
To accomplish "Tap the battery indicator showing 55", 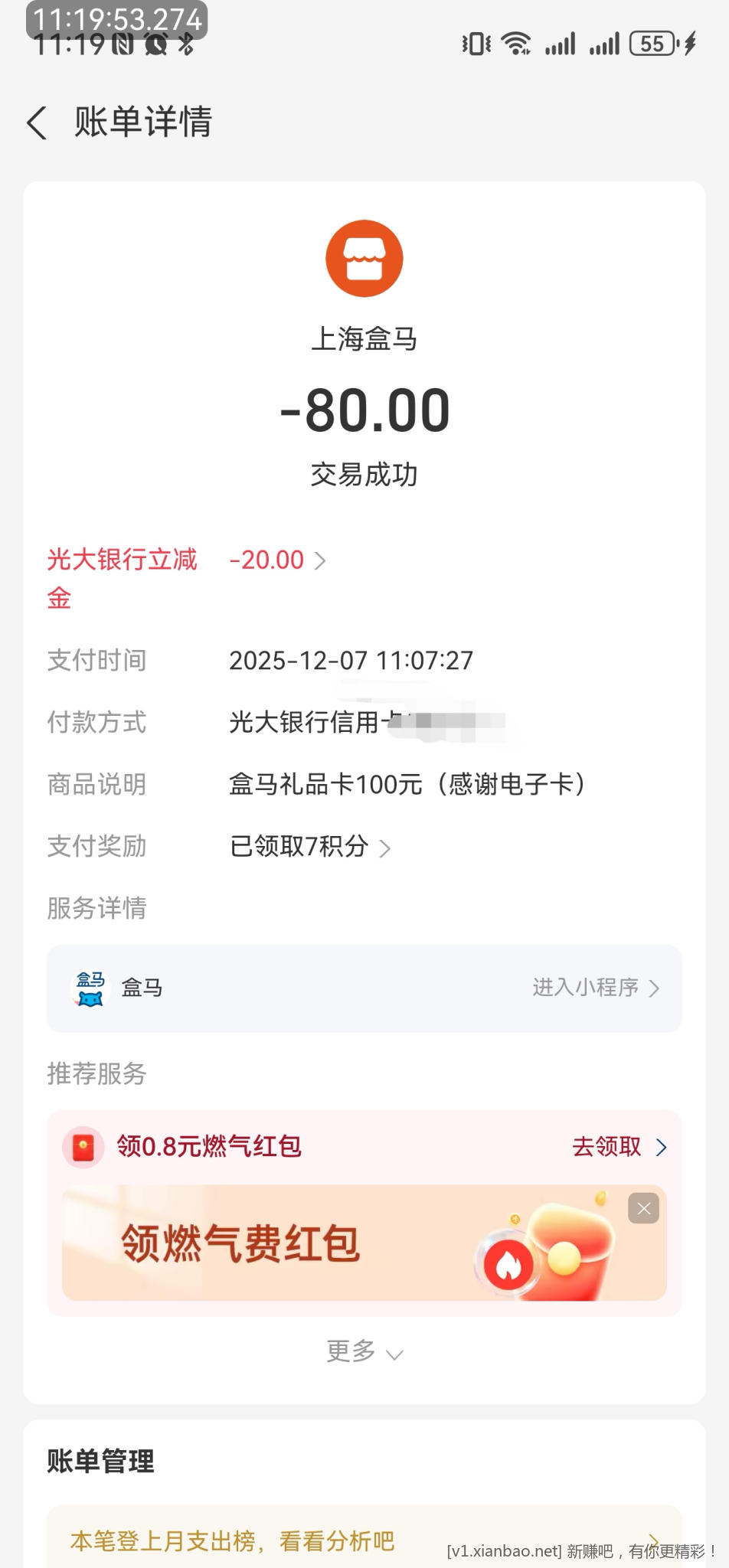I will (655, 44).
